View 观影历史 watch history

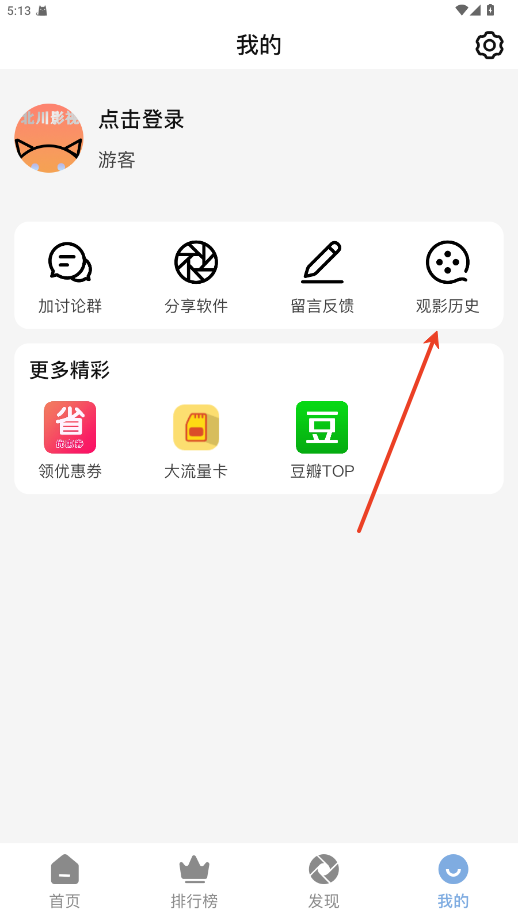pos(448,277)
